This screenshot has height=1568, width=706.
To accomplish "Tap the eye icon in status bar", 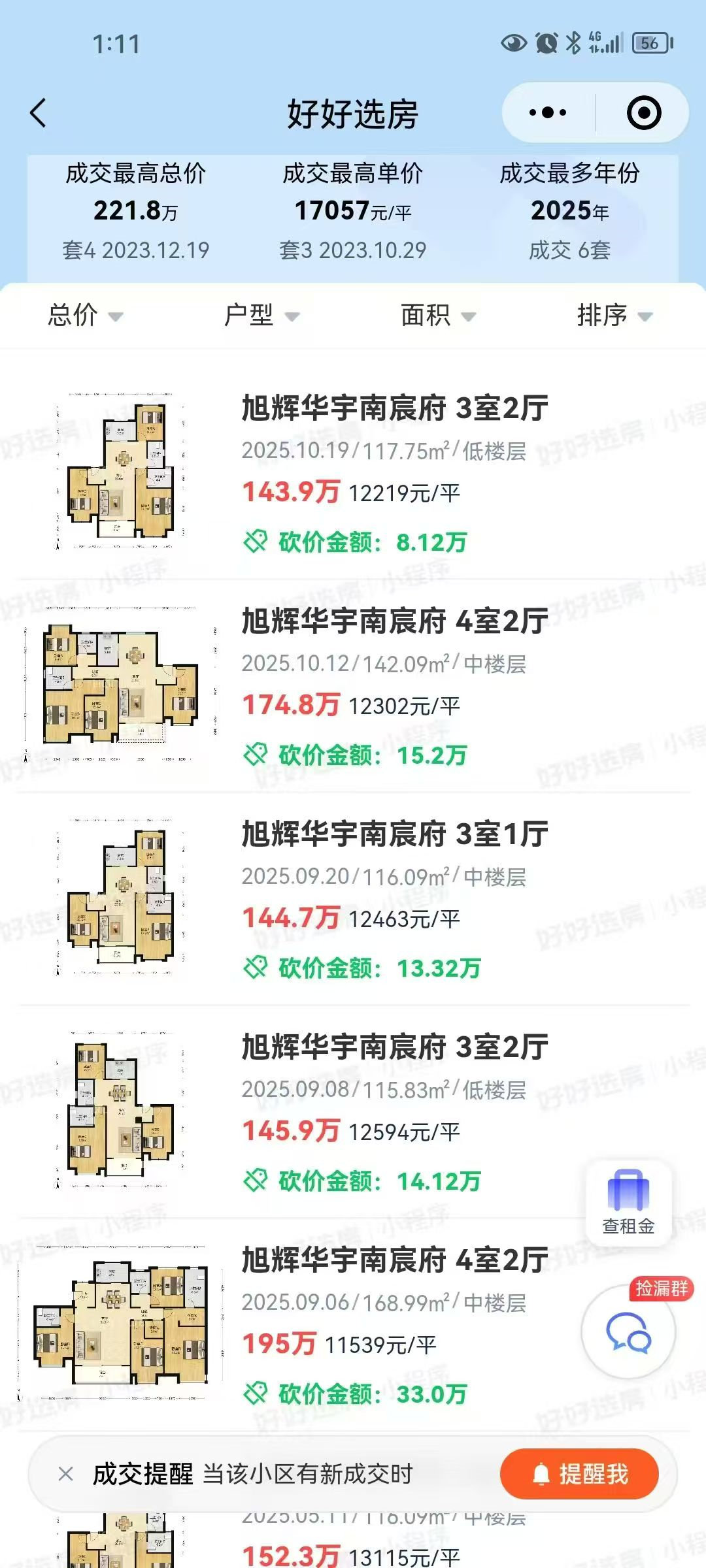I will tap(513, 43).
